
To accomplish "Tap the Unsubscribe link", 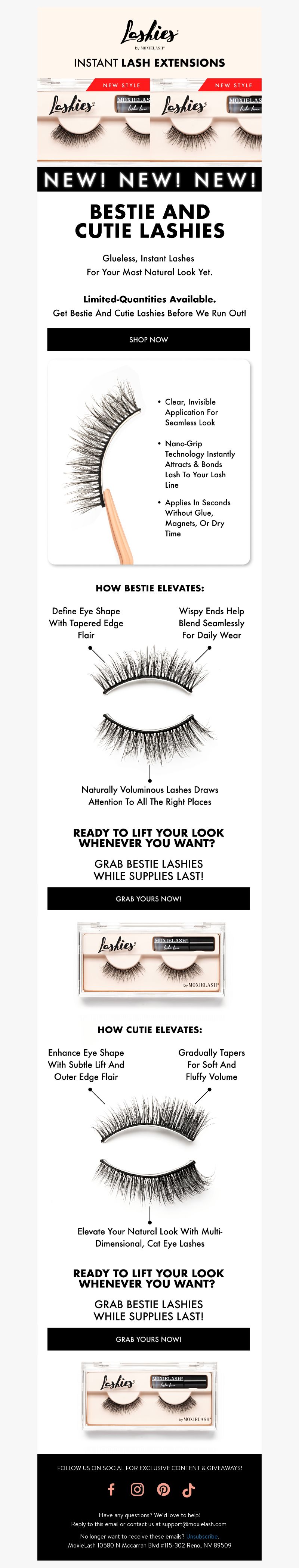I will (x=202, y=1536).
